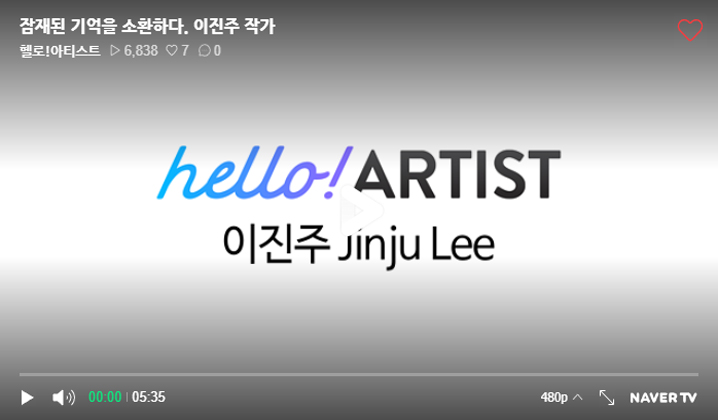The width and height of the screenshot is (718, 420).
Task: Play the video from the bottom bar
Action: 27,397
